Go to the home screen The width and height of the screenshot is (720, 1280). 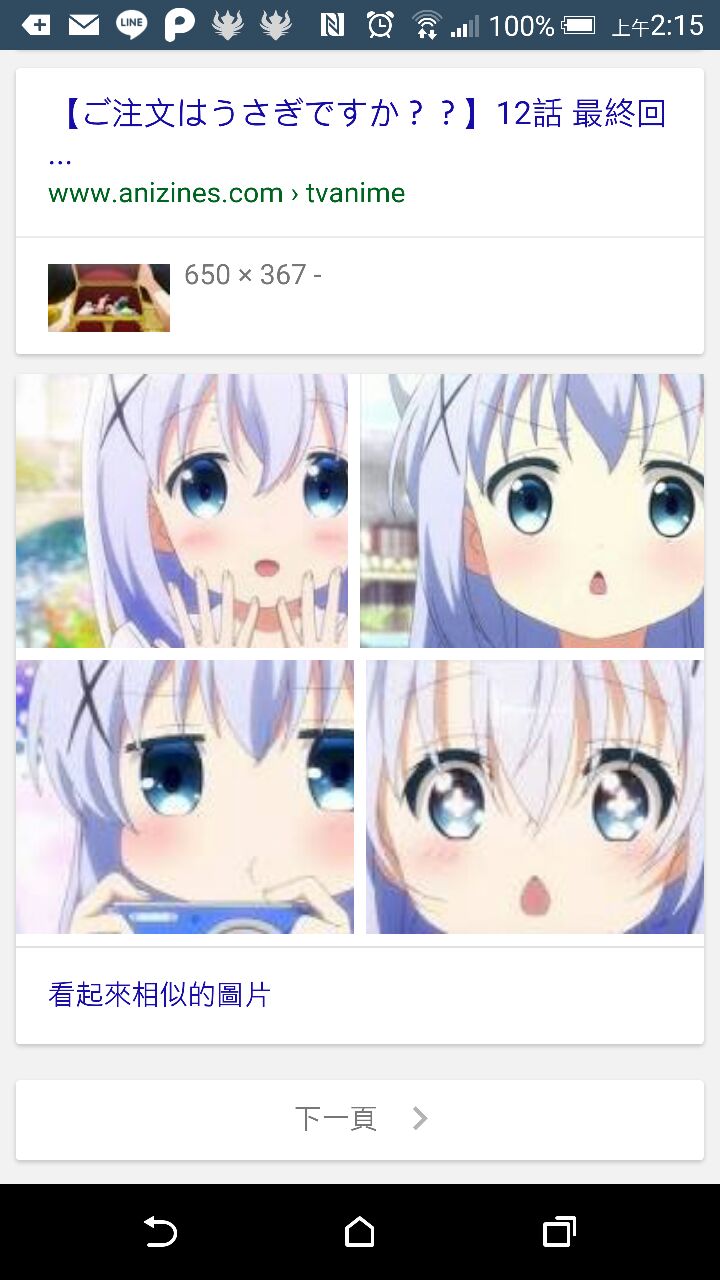point(360,1232)
